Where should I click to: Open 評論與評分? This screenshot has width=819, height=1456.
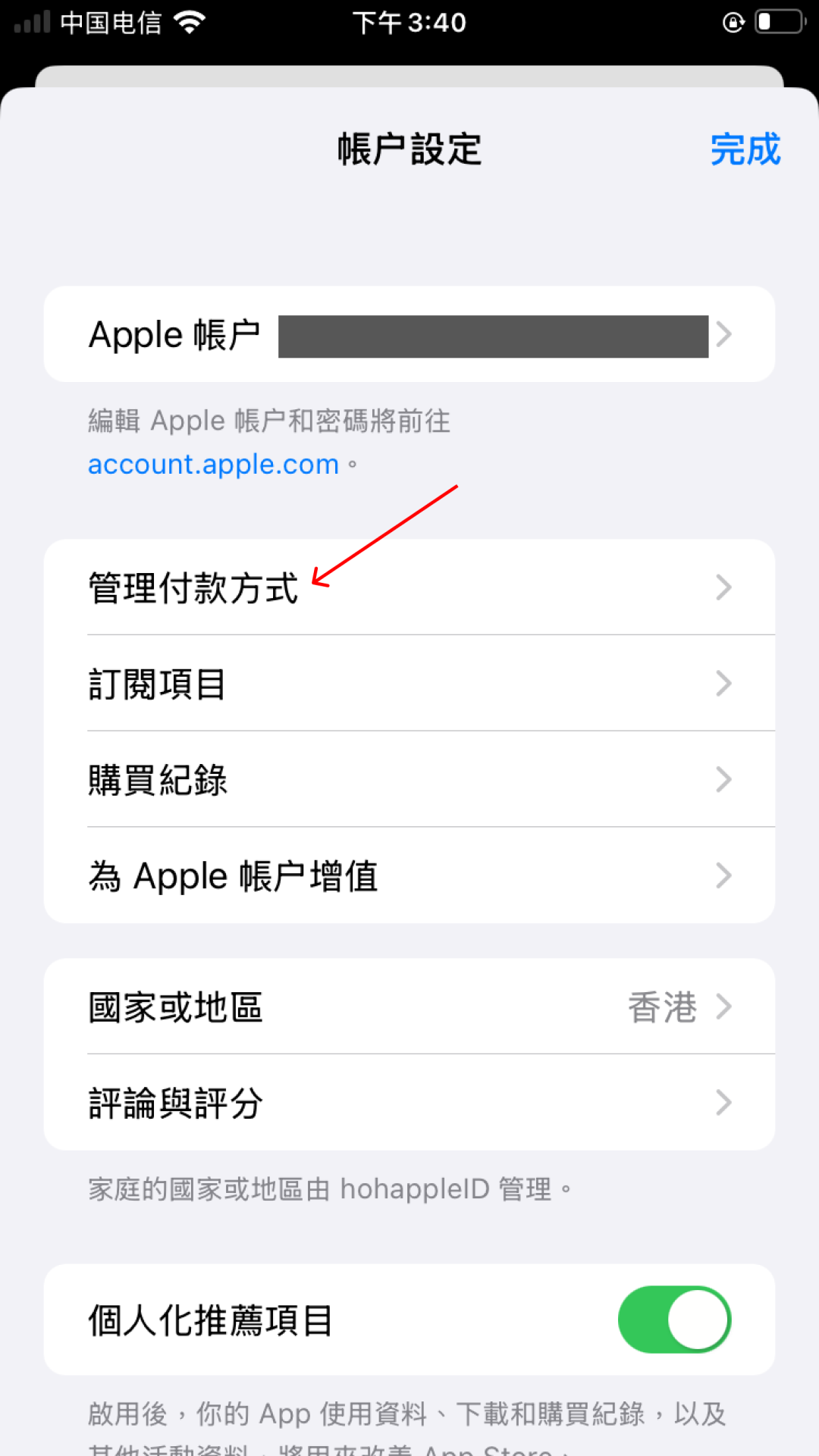[409, 1103]
